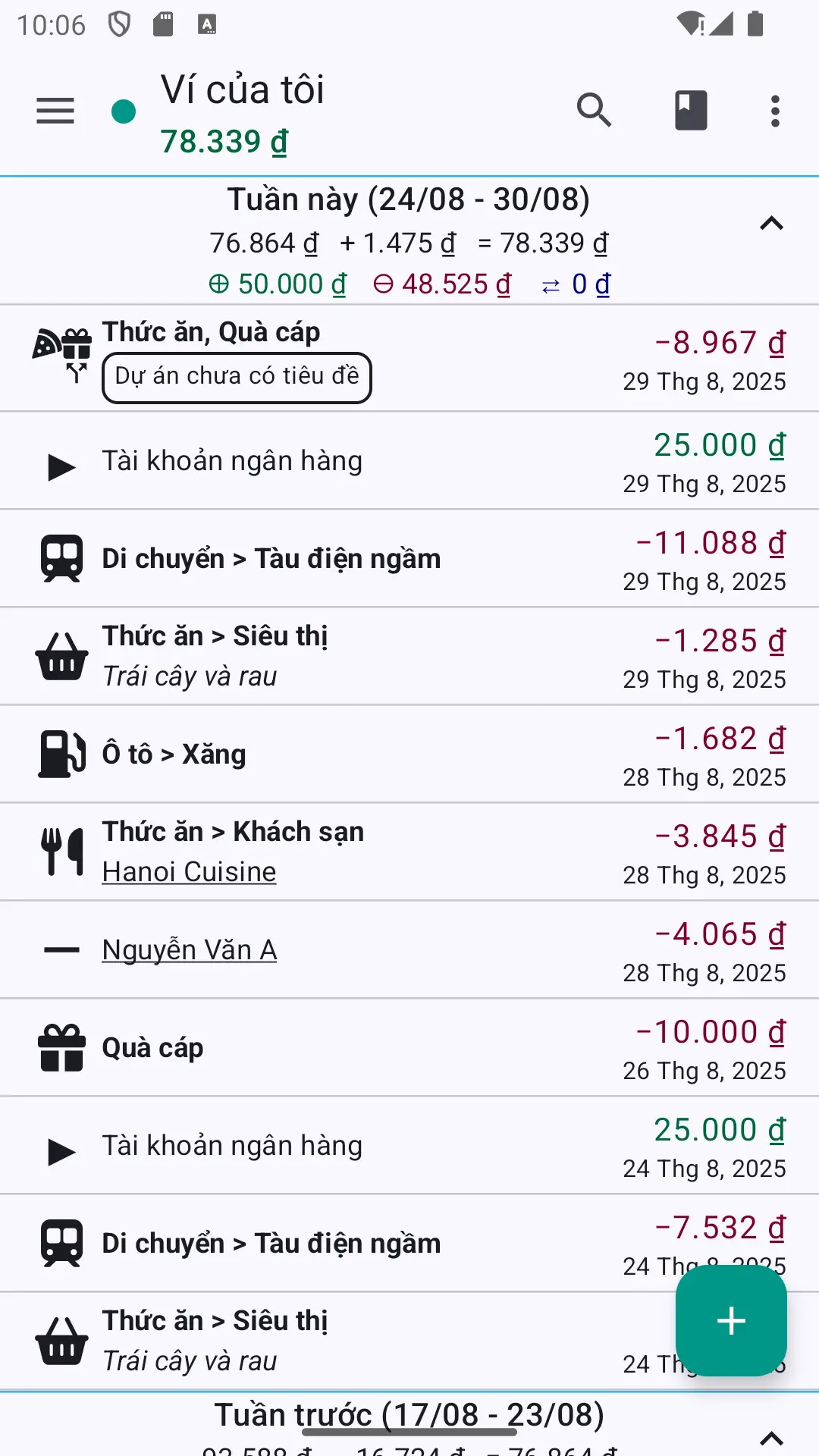Viewport: 819px width, 1456px height.
Task: Open the three-dot overflow menu
Action: click(774, 111)
